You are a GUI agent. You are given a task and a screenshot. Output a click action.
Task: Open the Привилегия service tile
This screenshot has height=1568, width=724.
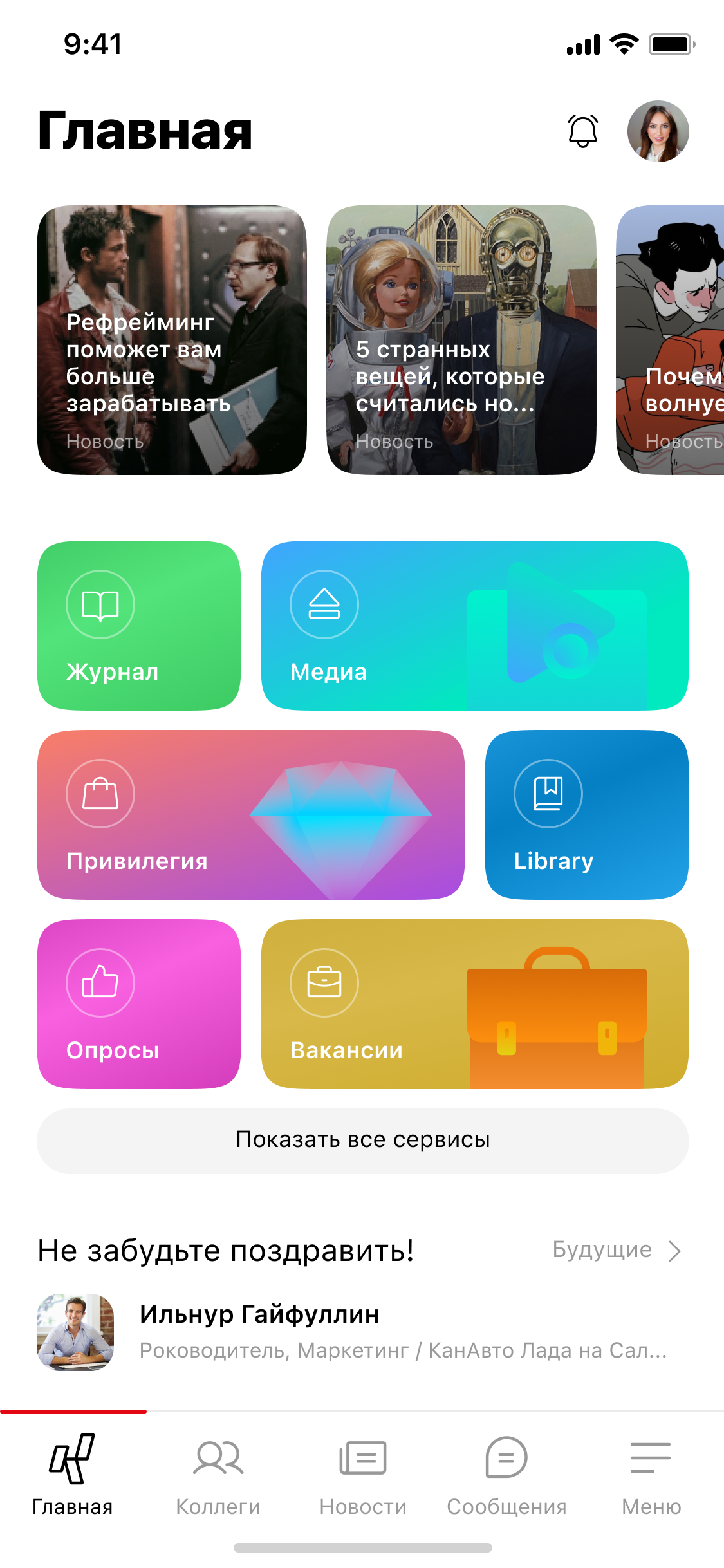tap(251, 815)
